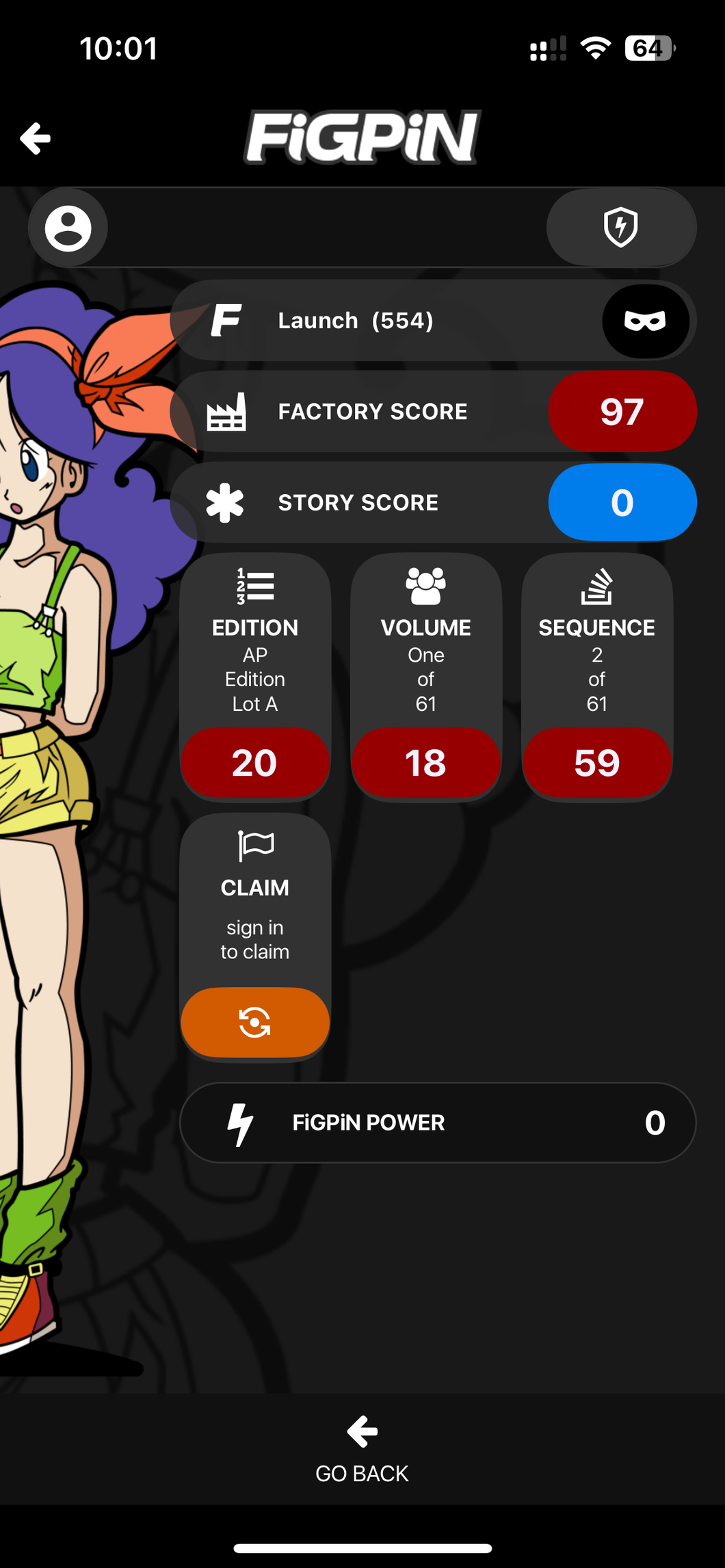This screenshot has width=725, height=1568.
Task: Tap the back arrow in the header
Action: (x=36, y=139)
